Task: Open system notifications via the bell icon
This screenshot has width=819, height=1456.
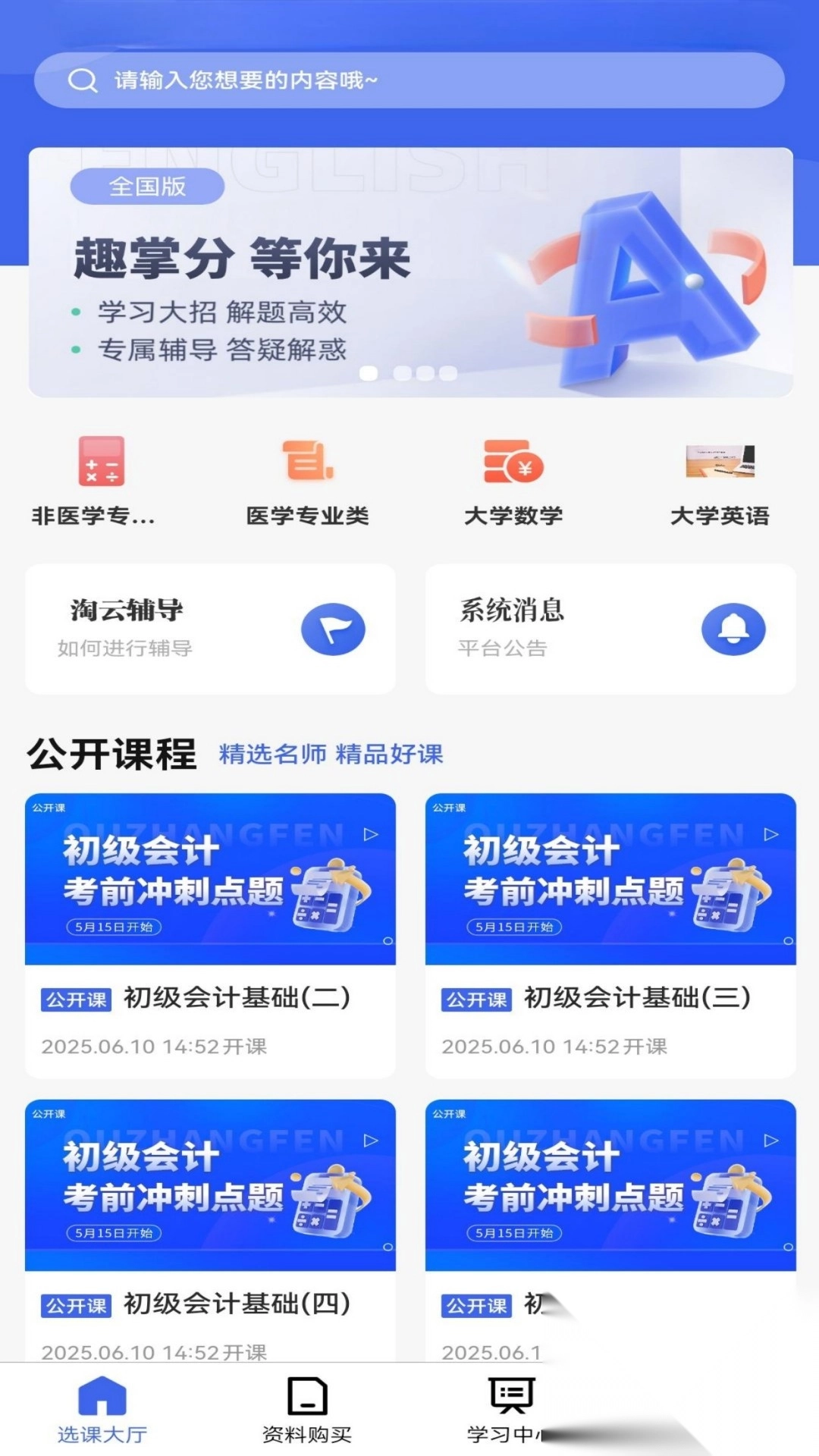Action: pos(732,629)
